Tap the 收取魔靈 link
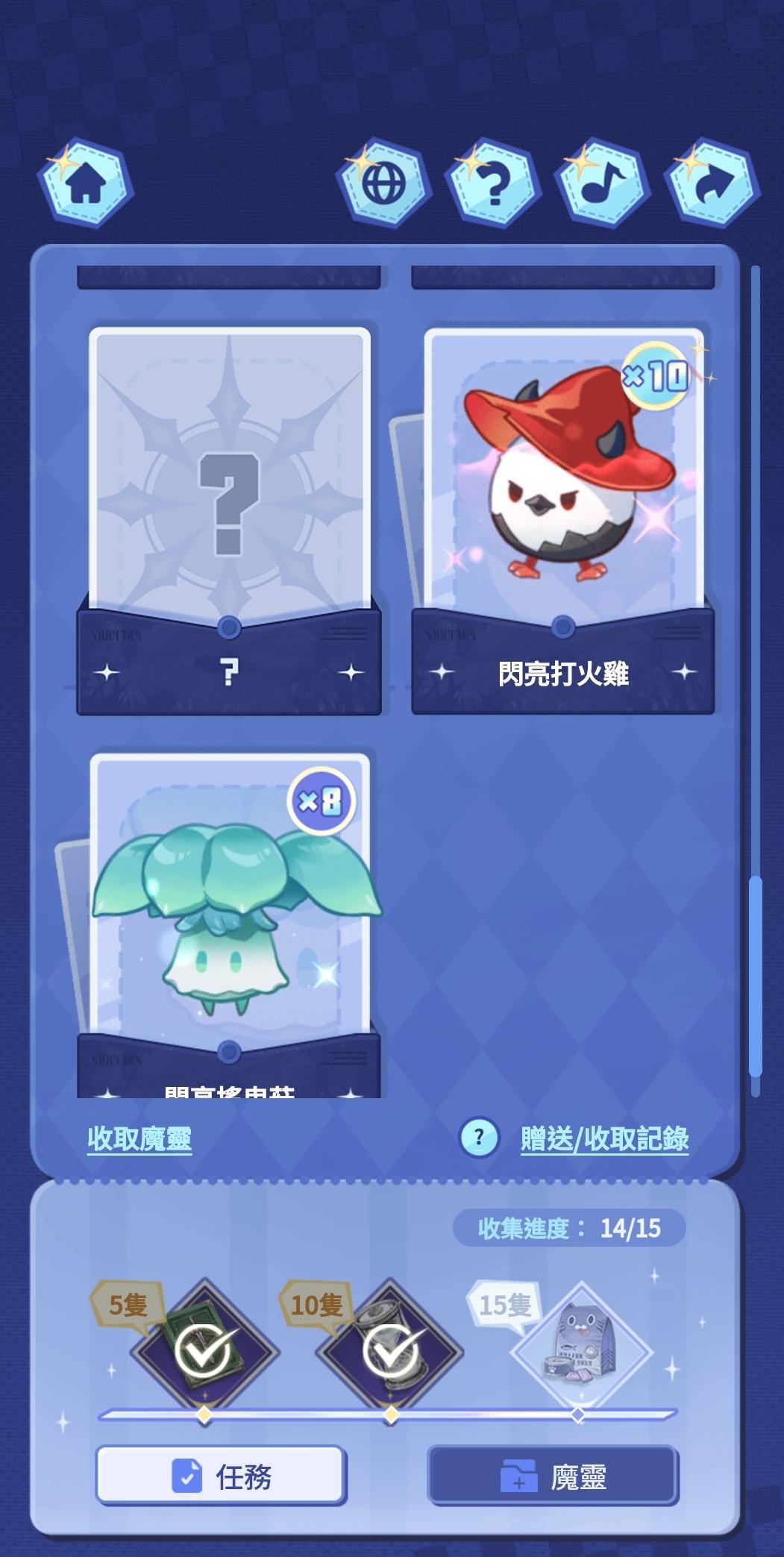This screenshot has height=1557, width=784. tap(139, 1139)
